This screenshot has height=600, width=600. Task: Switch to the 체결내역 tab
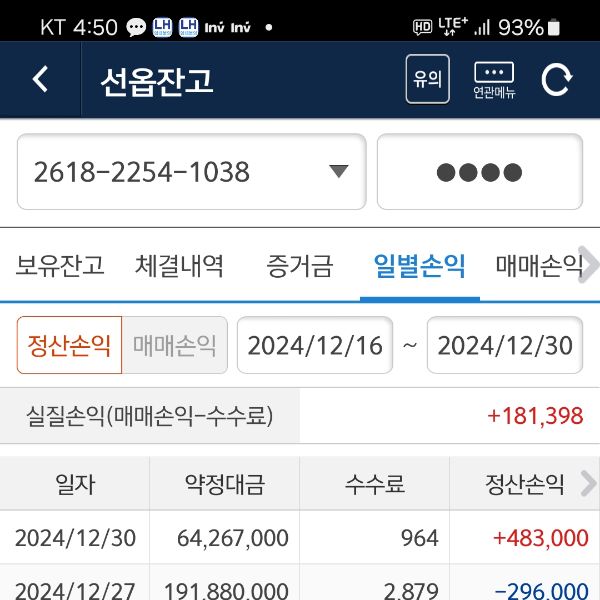coord(180,266)
